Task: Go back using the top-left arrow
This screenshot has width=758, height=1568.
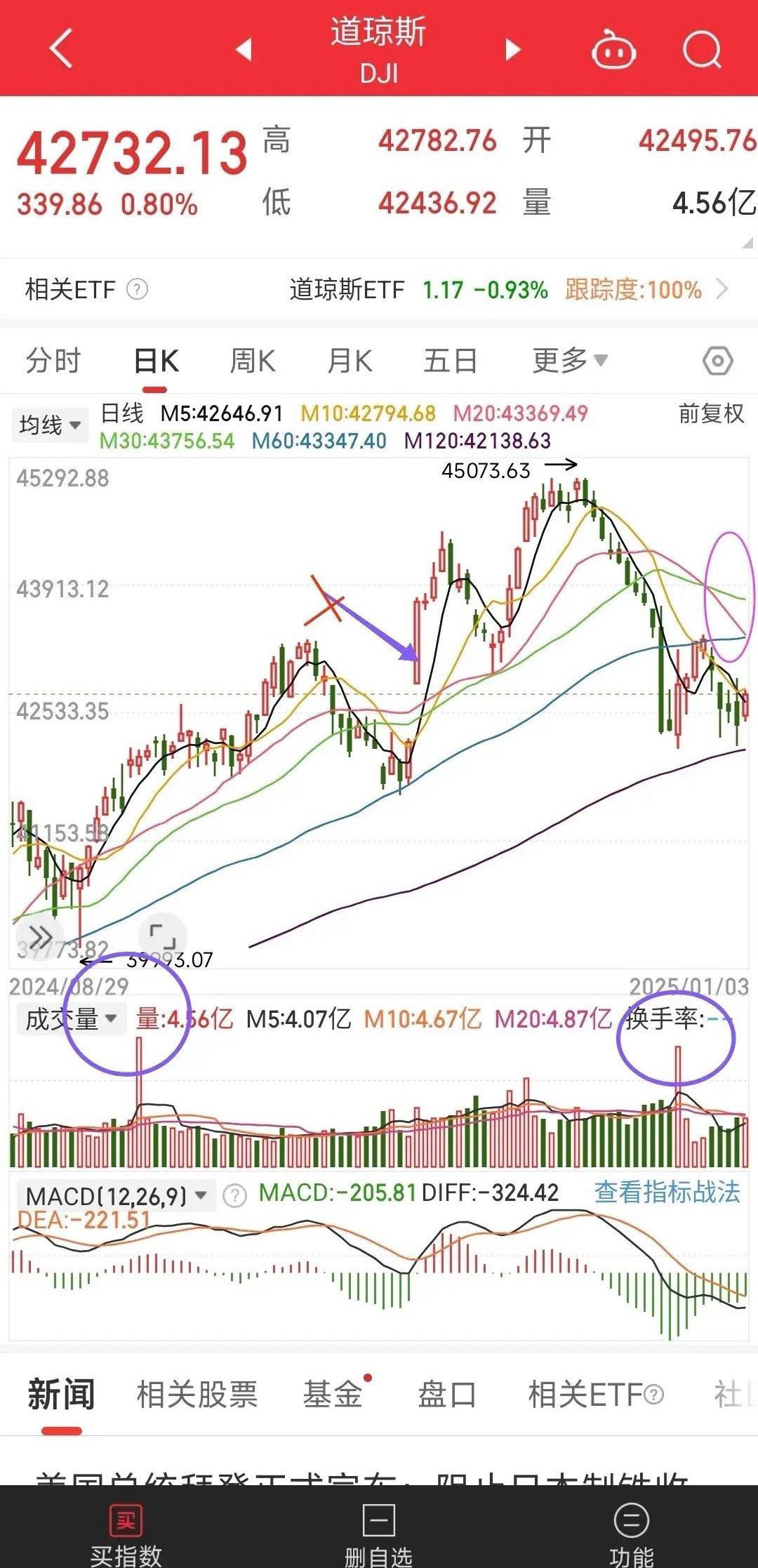Action: tap(61, 48)
